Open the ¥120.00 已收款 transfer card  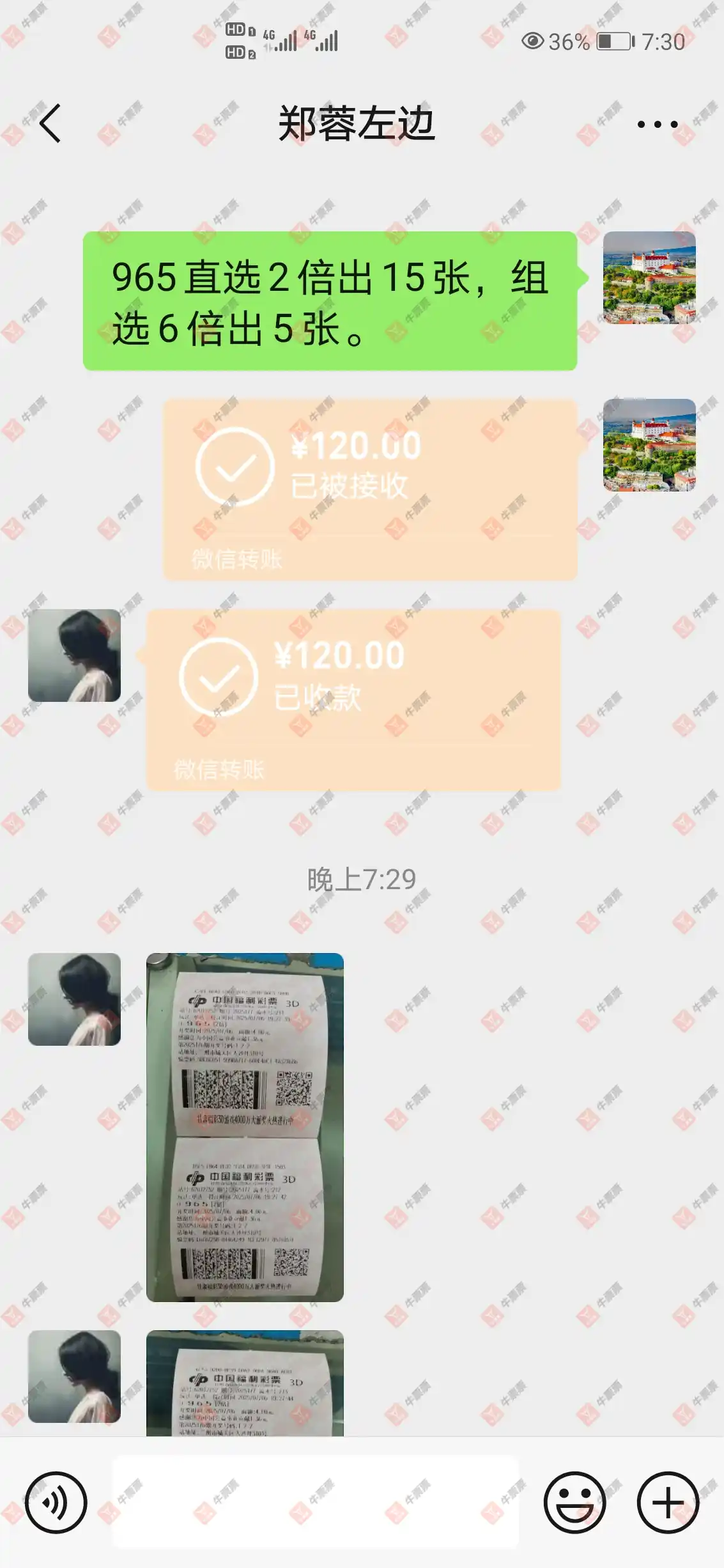353,700
